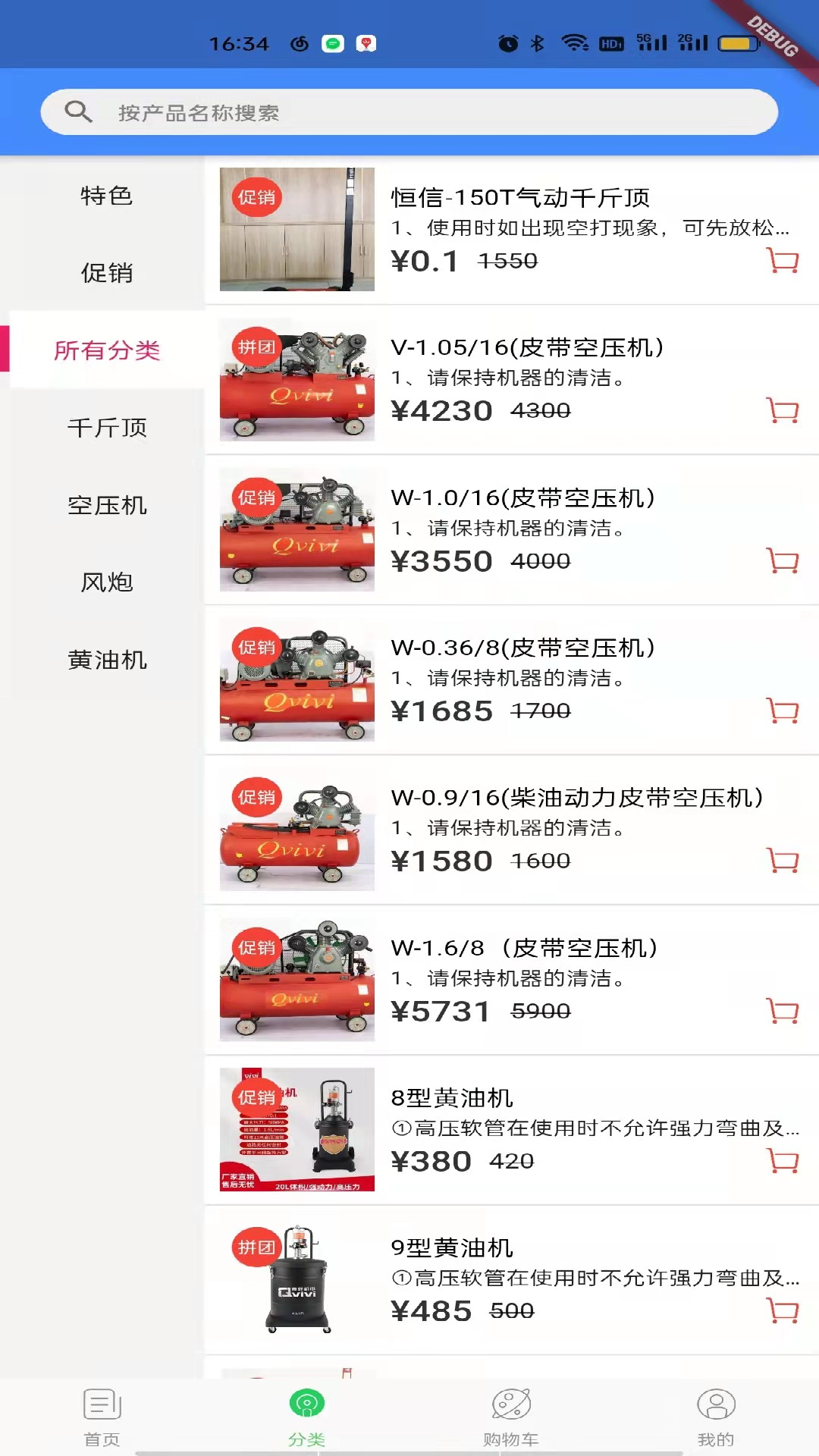Open W-0.9/16(柴油动力皮带空压机) details
The image size is (819, 1456).
coord(576,798)
